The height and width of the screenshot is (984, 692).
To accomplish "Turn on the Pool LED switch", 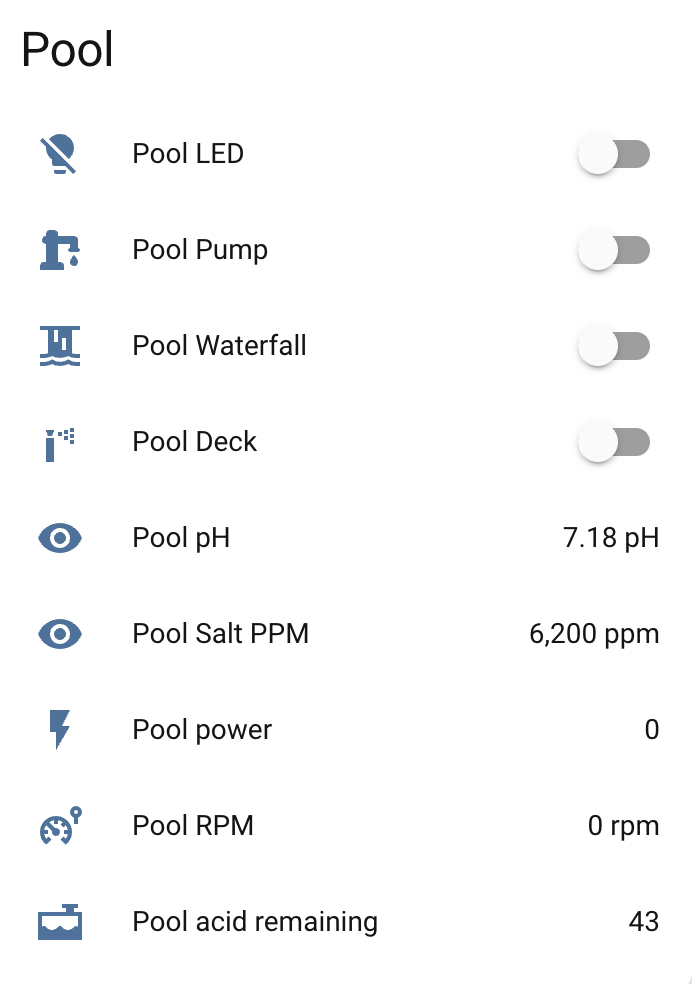I will 614,155.
